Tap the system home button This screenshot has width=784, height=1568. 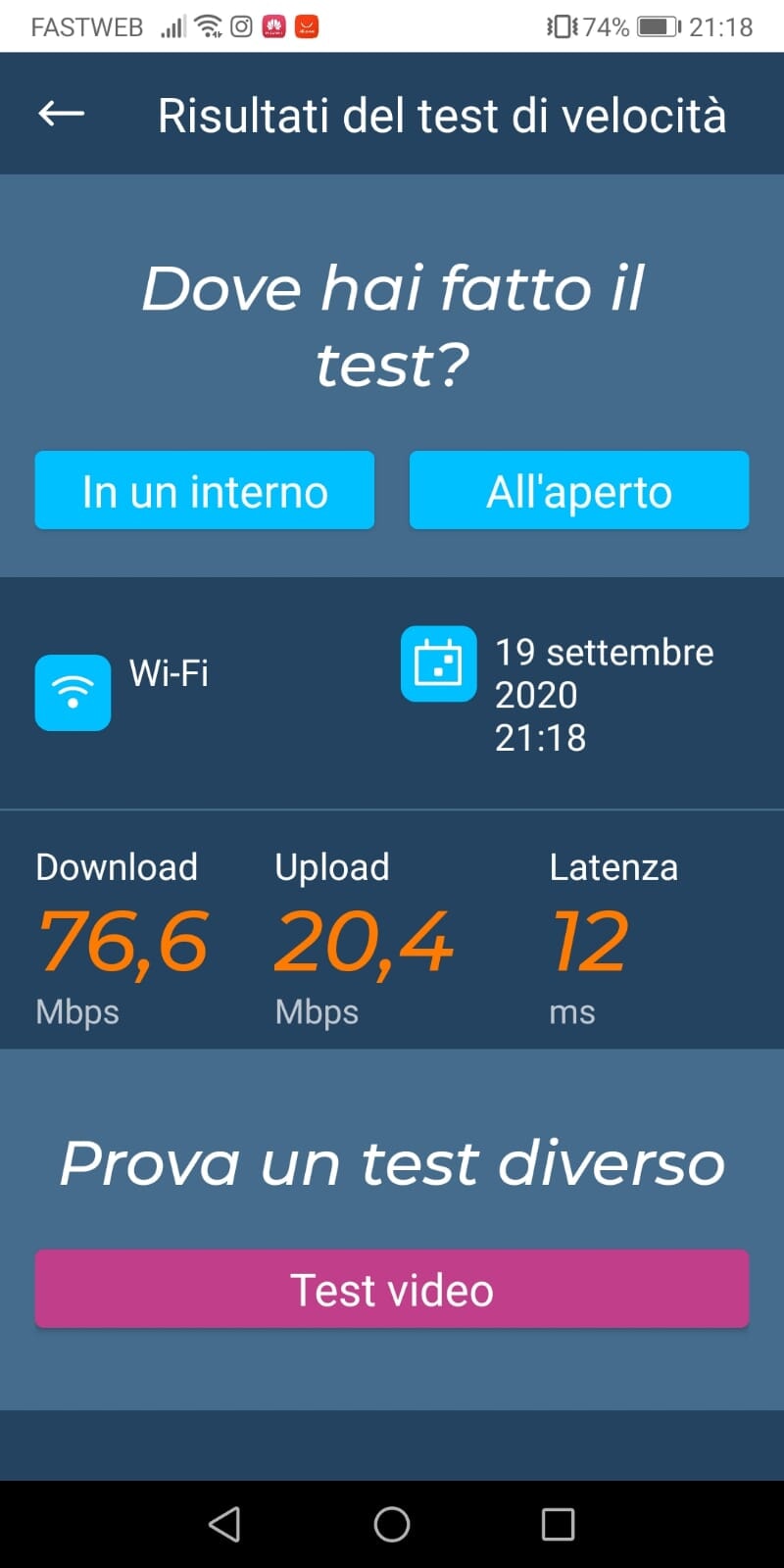point(392,1524)
